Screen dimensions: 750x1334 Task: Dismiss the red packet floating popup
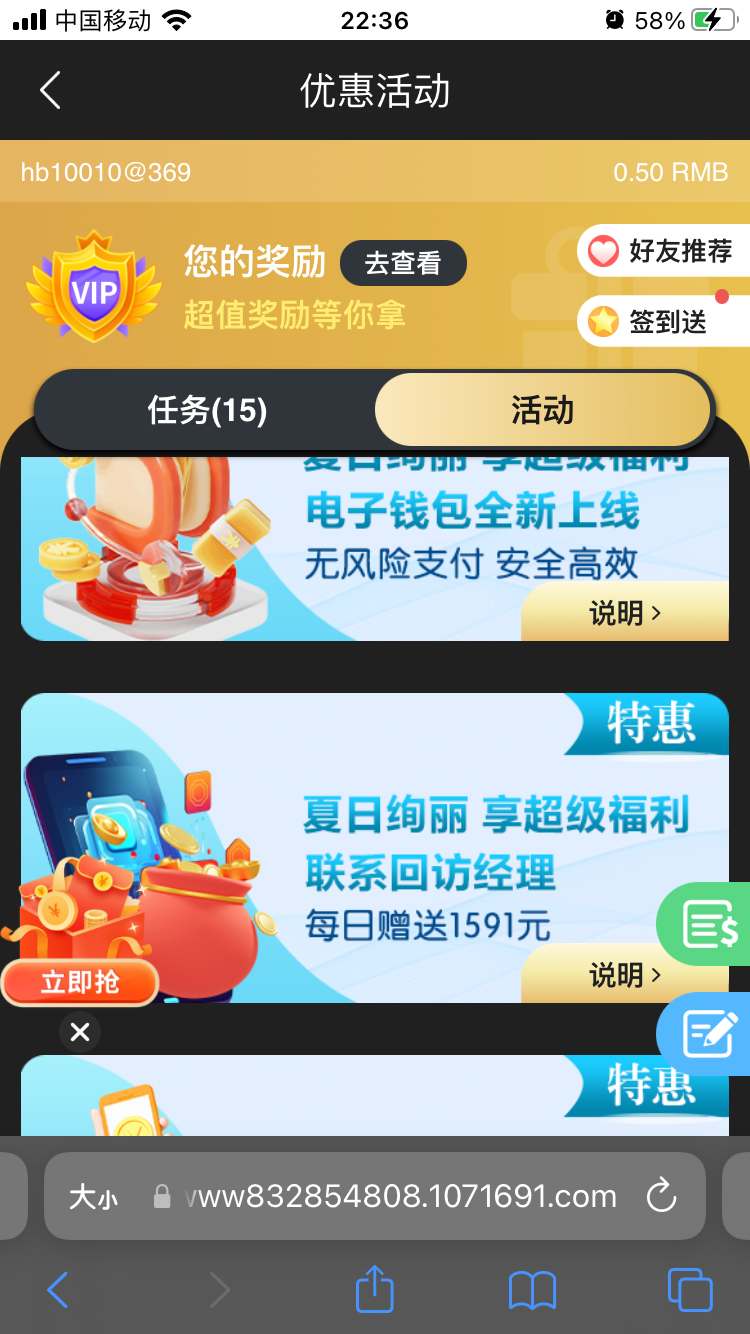click(x=80, y=1032)
